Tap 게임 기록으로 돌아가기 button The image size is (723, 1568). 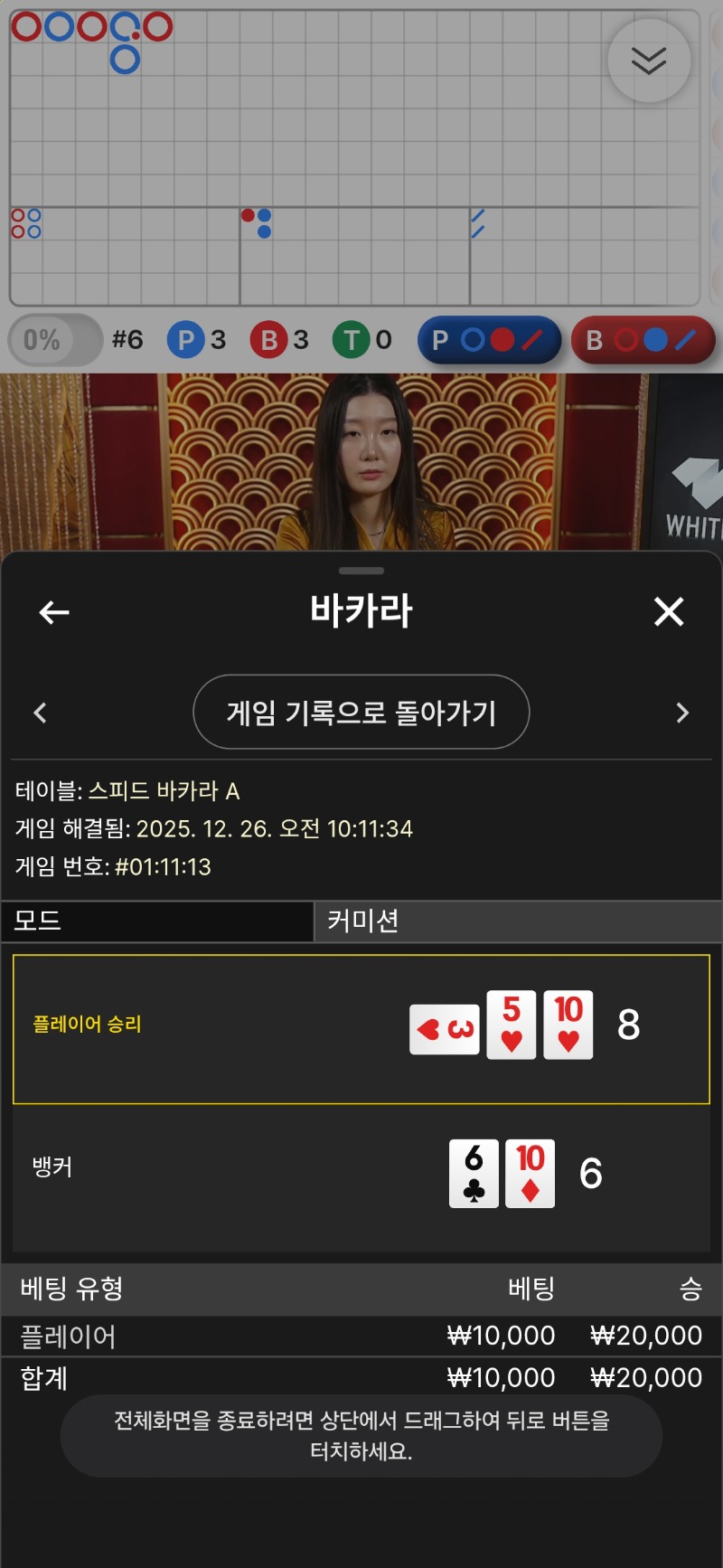click(x=361, y=713)
